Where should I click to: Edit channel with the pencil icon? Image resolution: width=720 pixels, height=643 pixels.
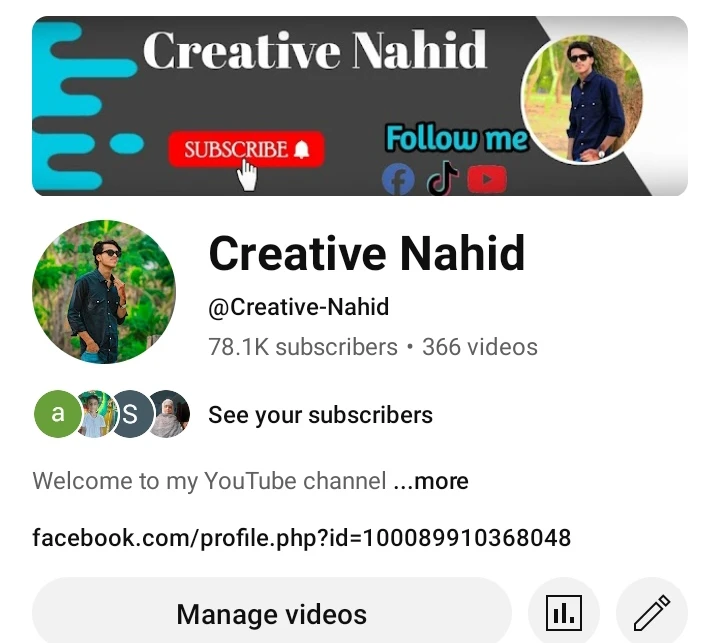651,612
